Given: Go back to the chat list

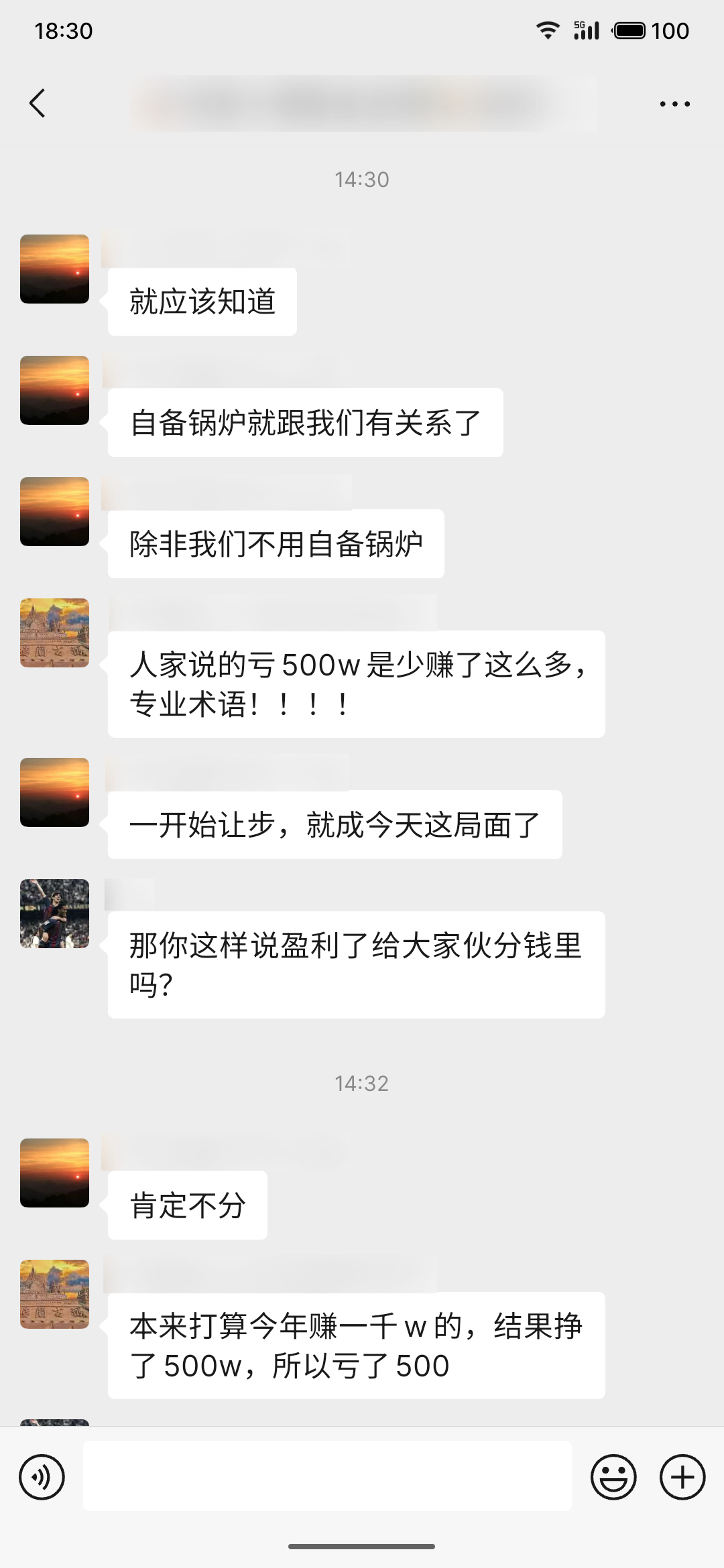Looking at the screenshot, I should (38, 103).
